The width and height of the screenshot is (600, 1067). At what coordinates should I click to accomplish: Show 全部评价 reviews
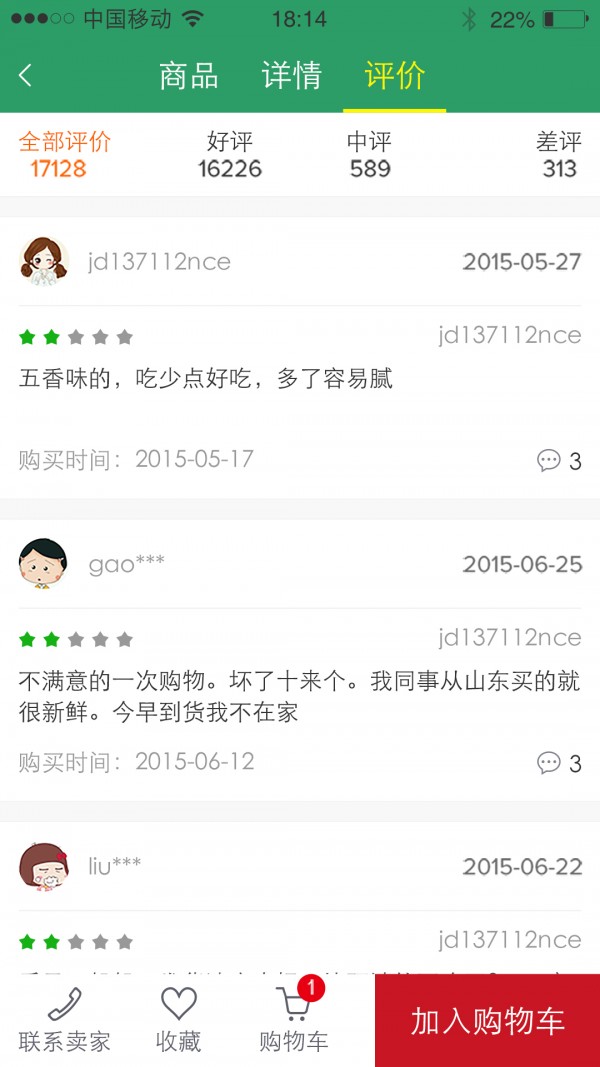pyautogui.click(x=64, y=154)
